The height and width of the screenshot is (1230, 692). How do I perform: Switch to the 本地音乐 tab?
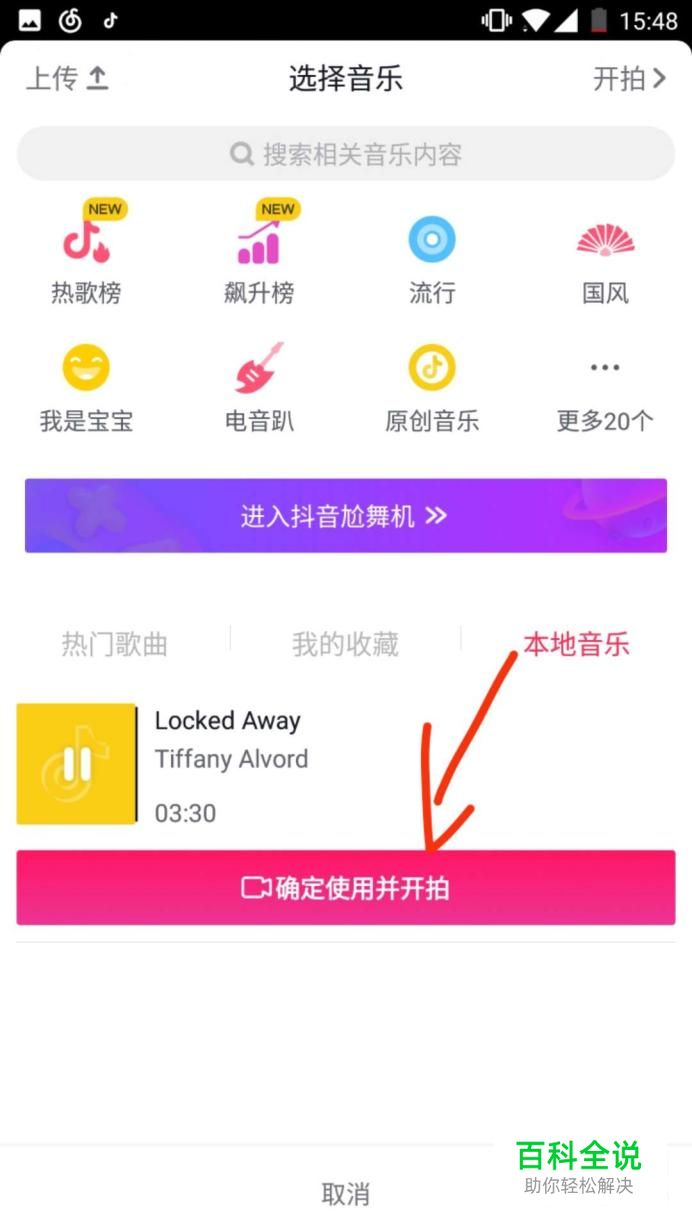(x=577, y=645)
